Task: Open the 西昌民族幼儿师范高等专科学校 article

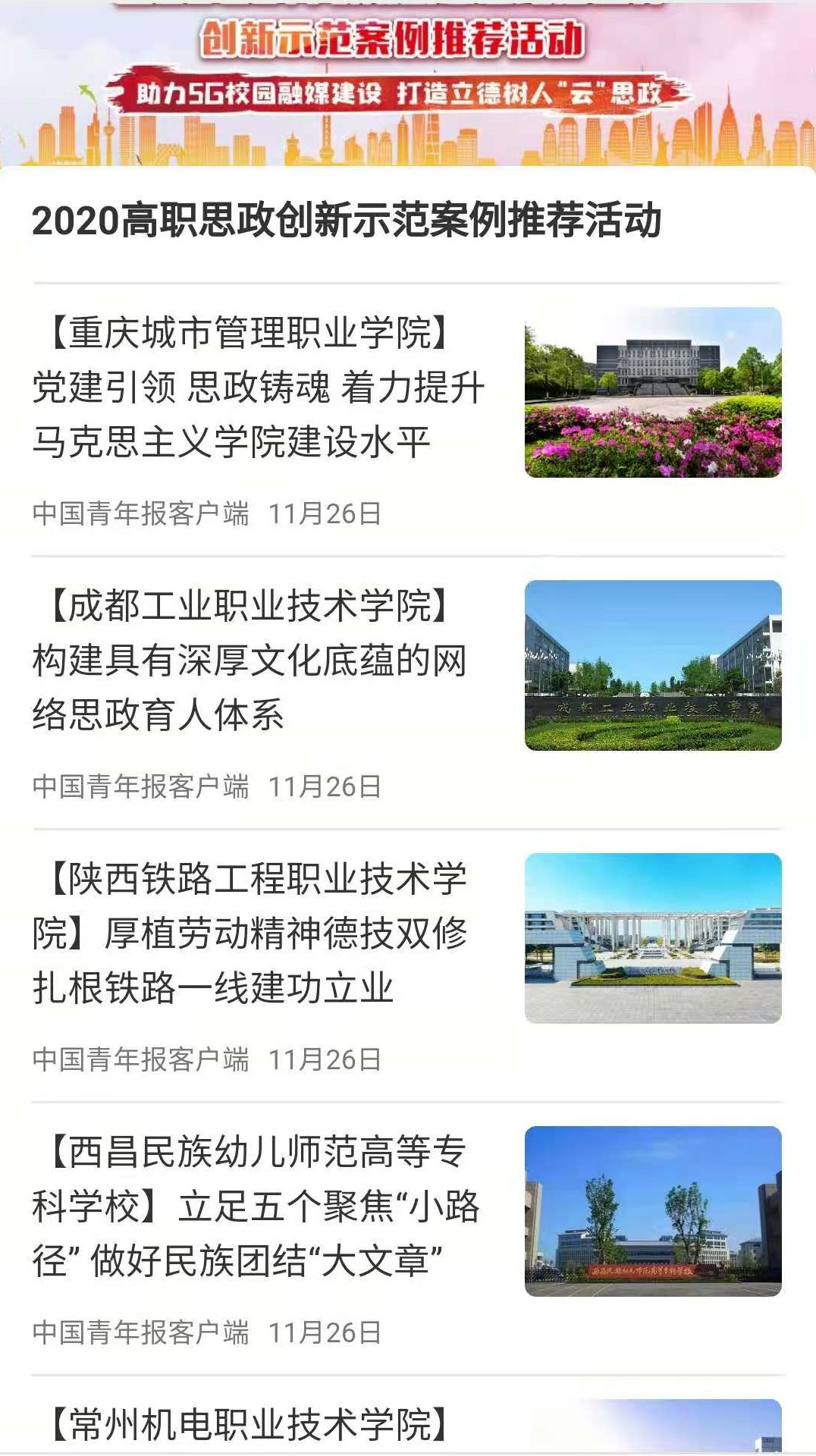Action: (255, 1207)
